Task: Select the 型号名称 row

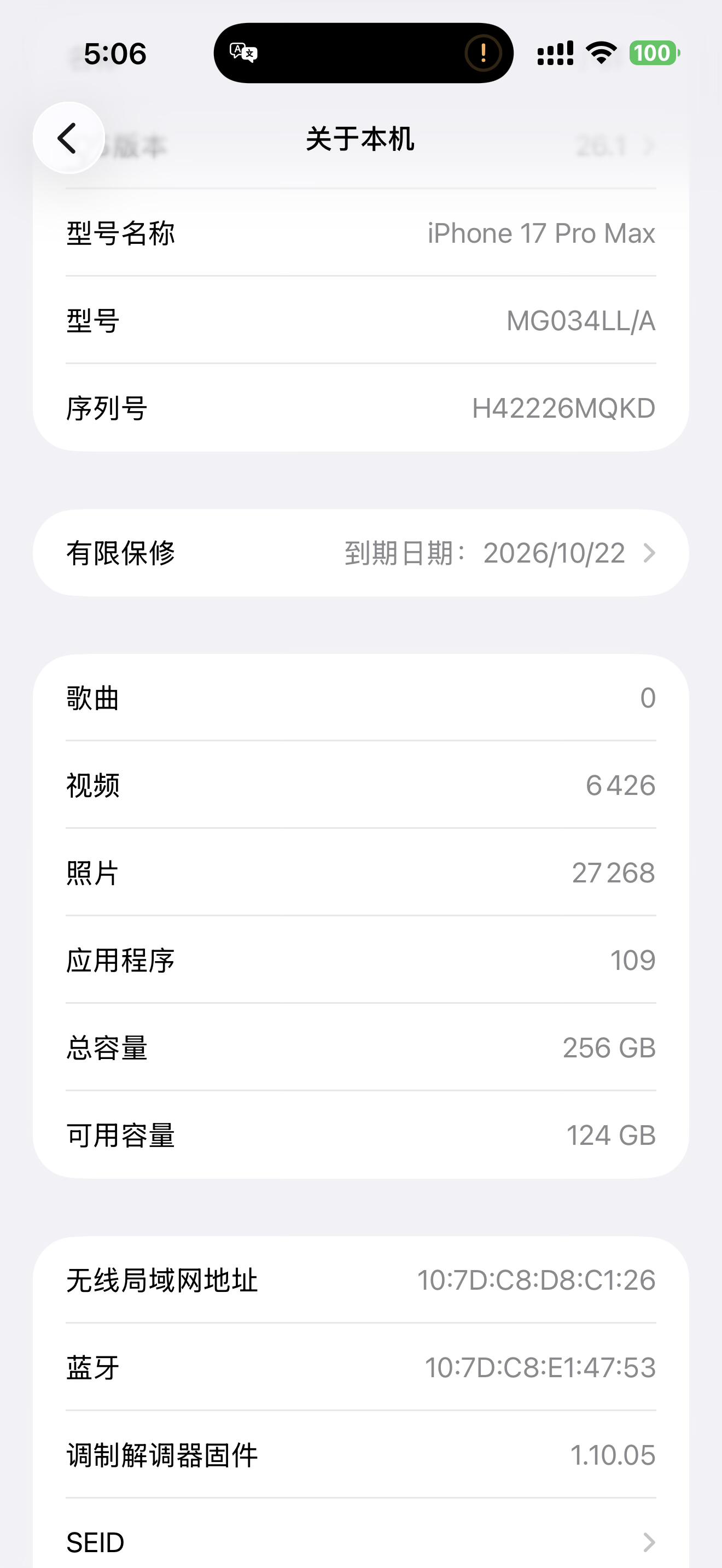Action: pyautogui.click(x=361, y=232)
